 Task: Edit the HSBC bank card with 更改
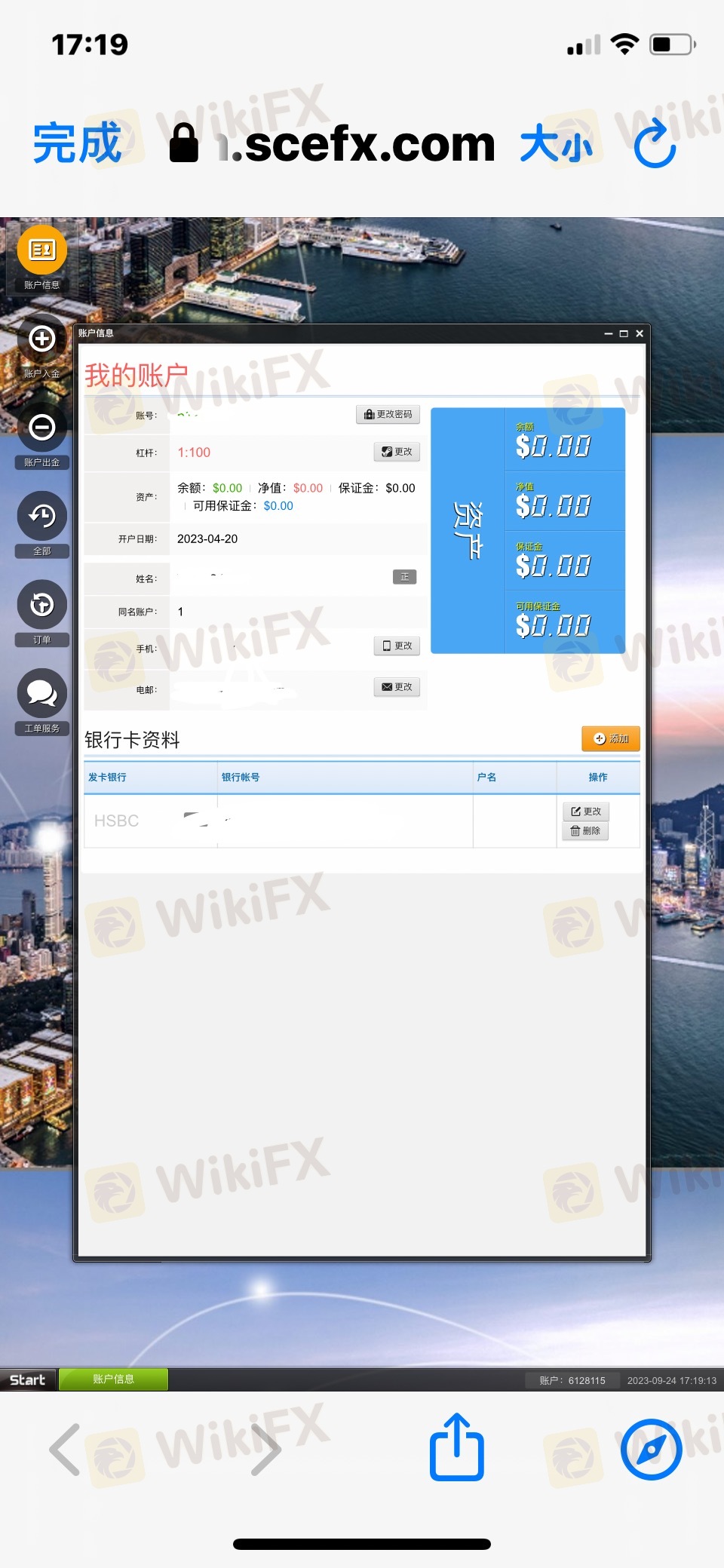586,811
